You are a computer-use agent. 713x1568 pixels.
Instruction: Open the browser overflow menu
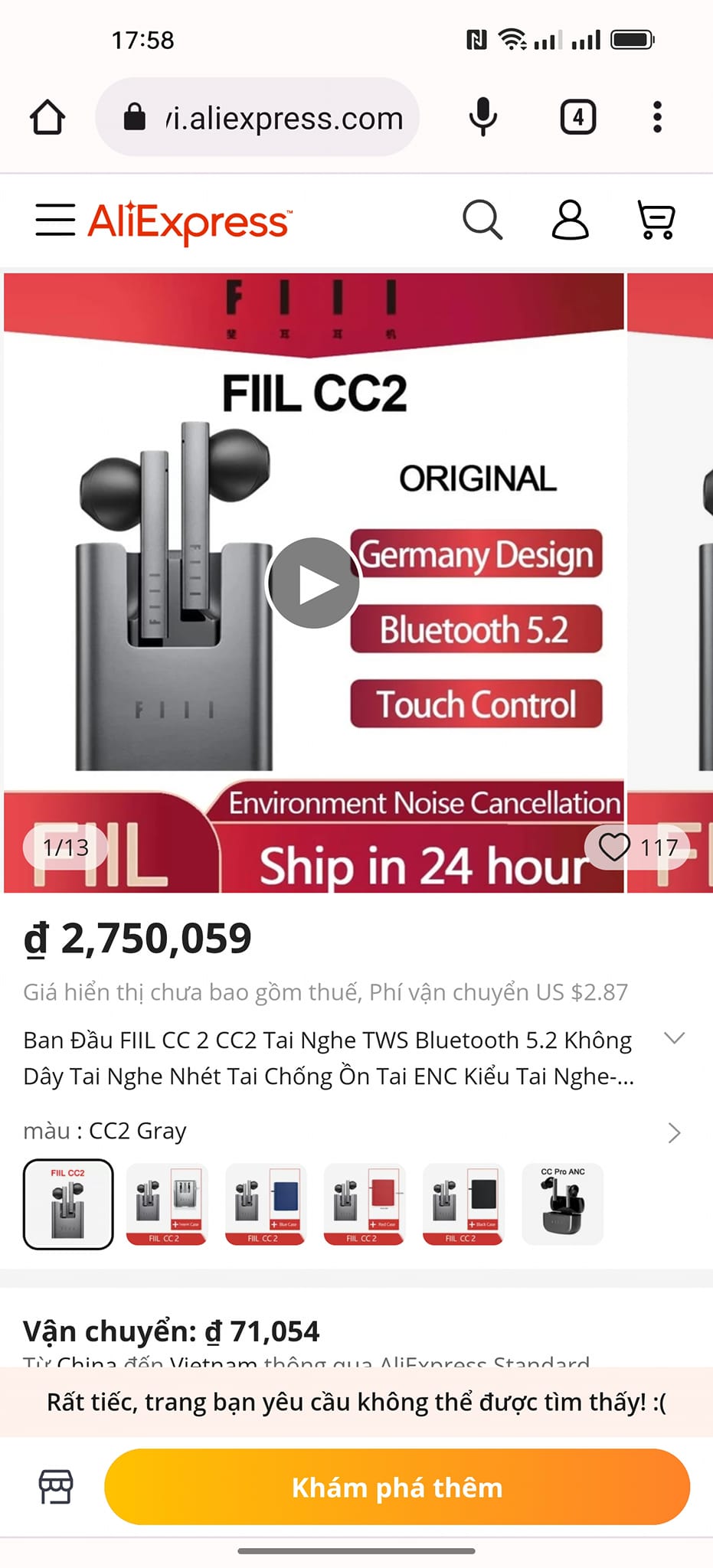(x=657, y=118)
